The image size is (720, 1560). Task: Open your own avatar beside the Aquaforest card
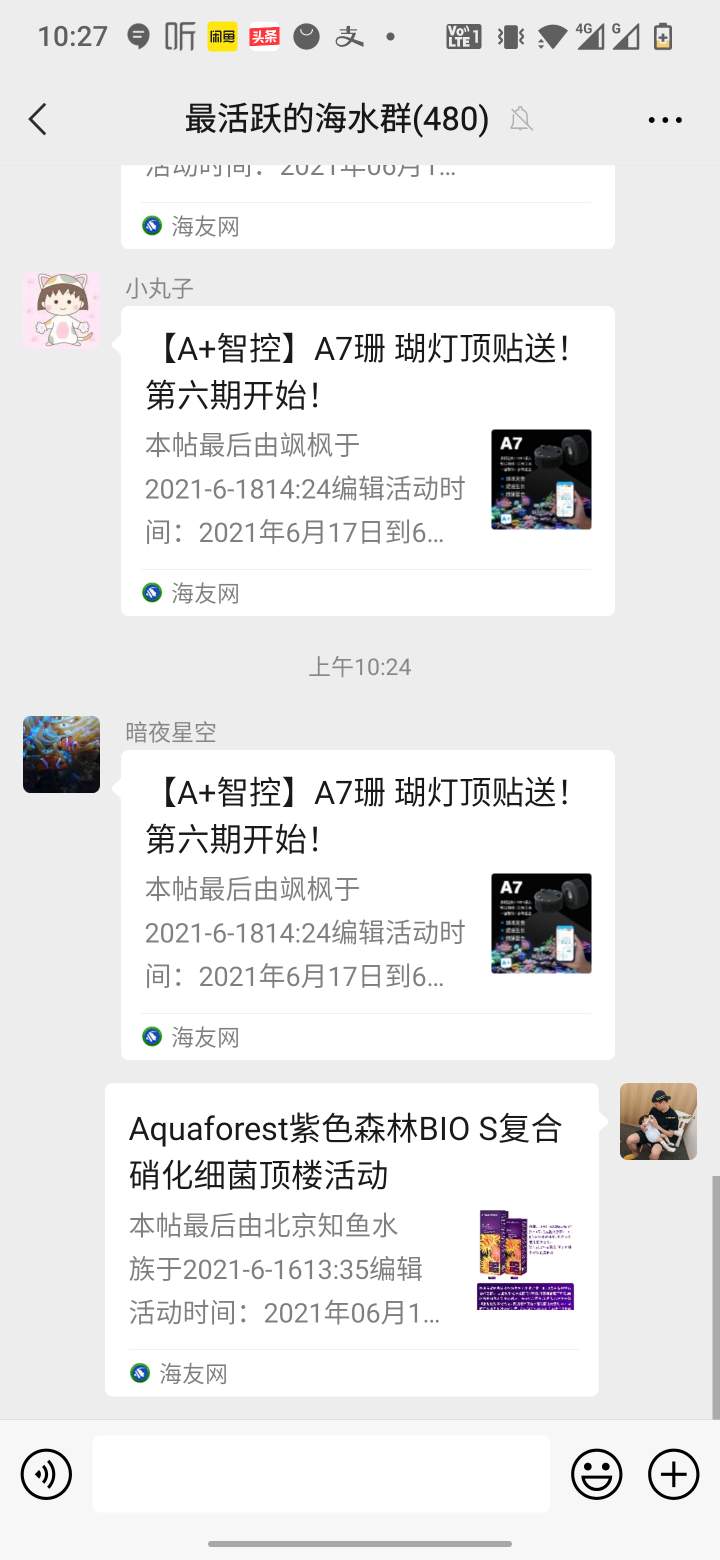[x=658, y=1121]
